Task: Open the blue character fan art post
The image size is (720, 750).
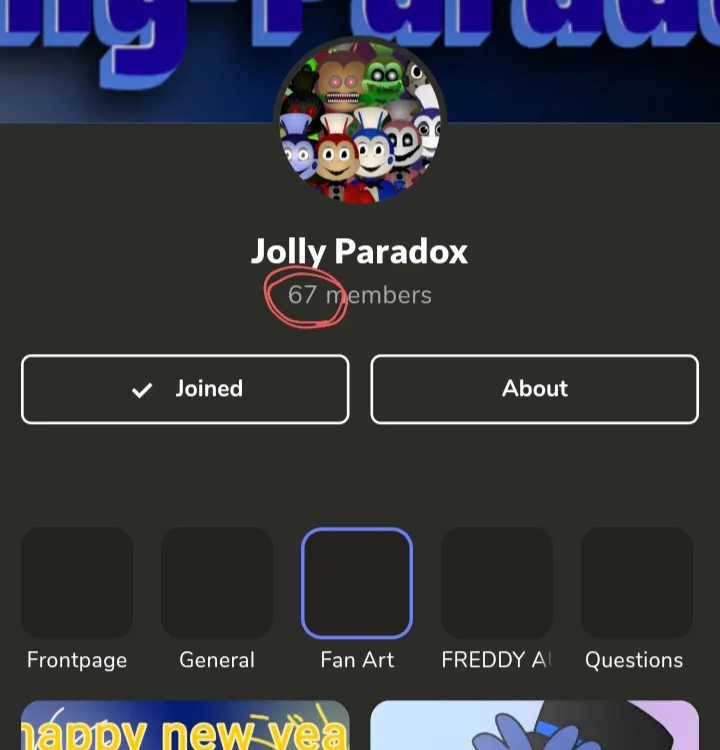Action: (534, 727)
